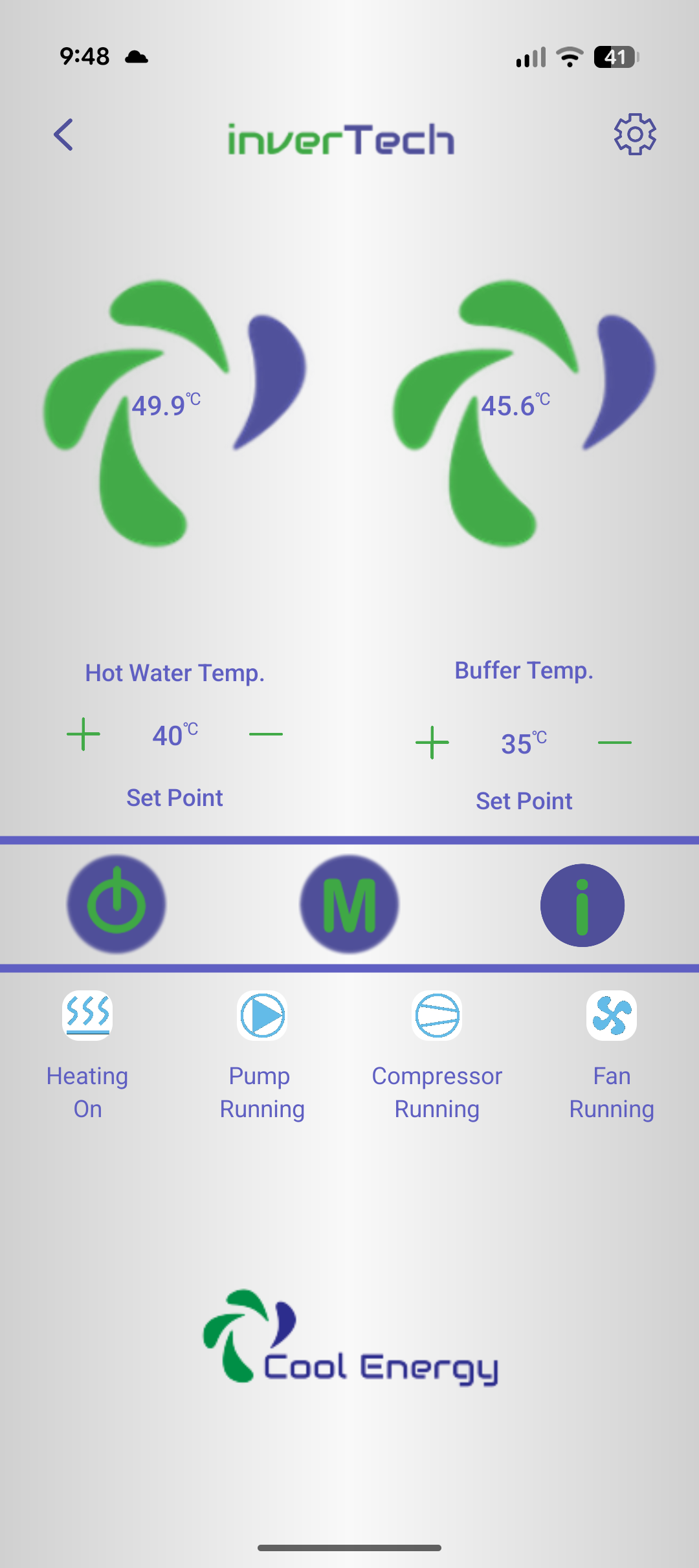Lower the Buffer Temp set point
699x1568 pixels.
click(614, 743)
